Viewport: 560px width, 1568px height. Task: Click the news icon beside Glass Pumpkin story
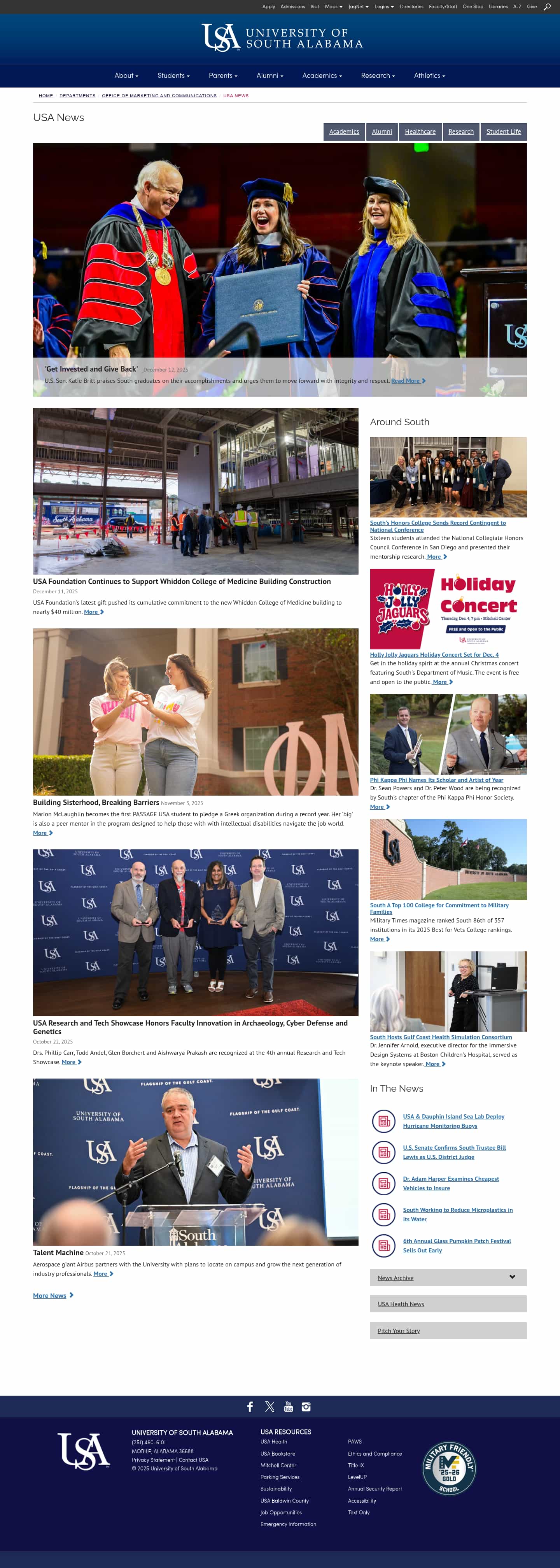pos(383,1245)
